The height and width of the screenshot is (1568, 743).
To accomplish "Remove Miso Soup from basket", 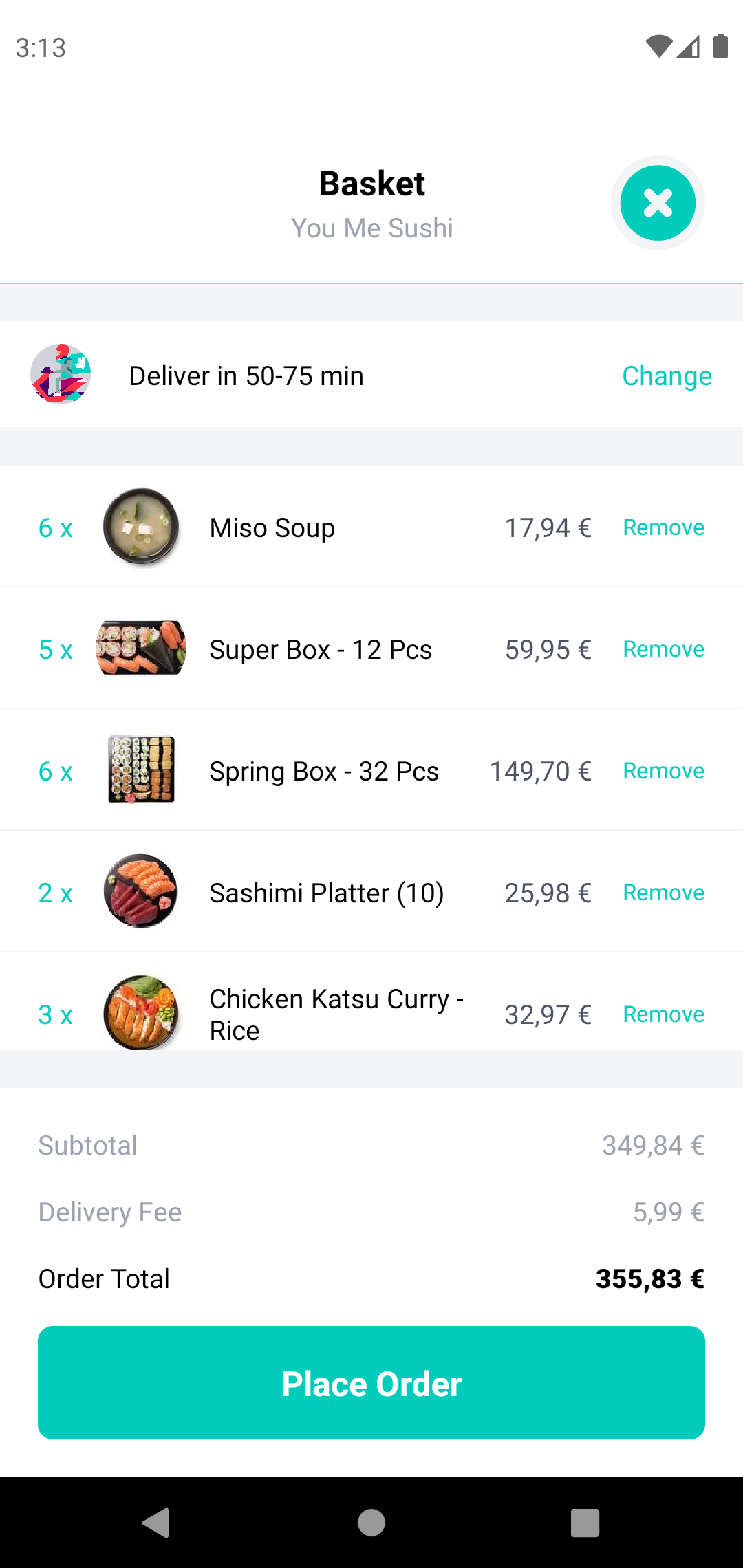I will point(663,527).
